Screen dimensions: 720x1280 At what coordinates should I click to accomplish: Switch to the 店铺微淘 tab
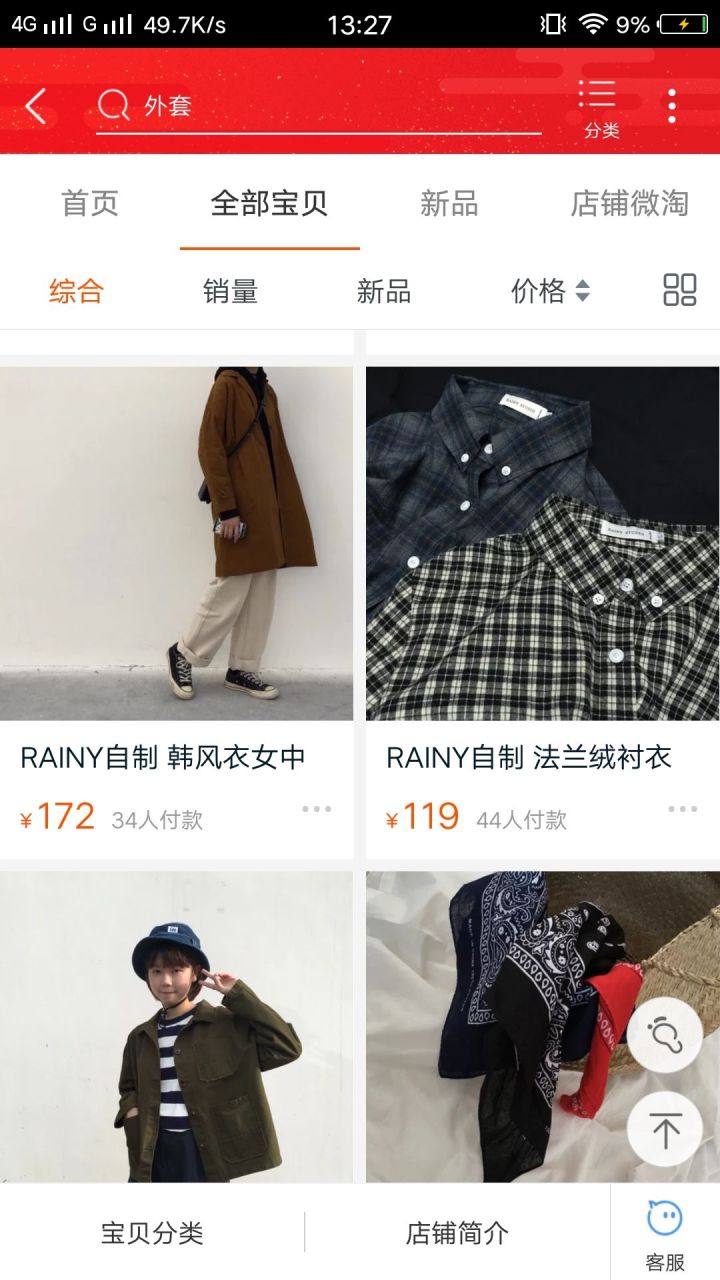coord(629,204)
